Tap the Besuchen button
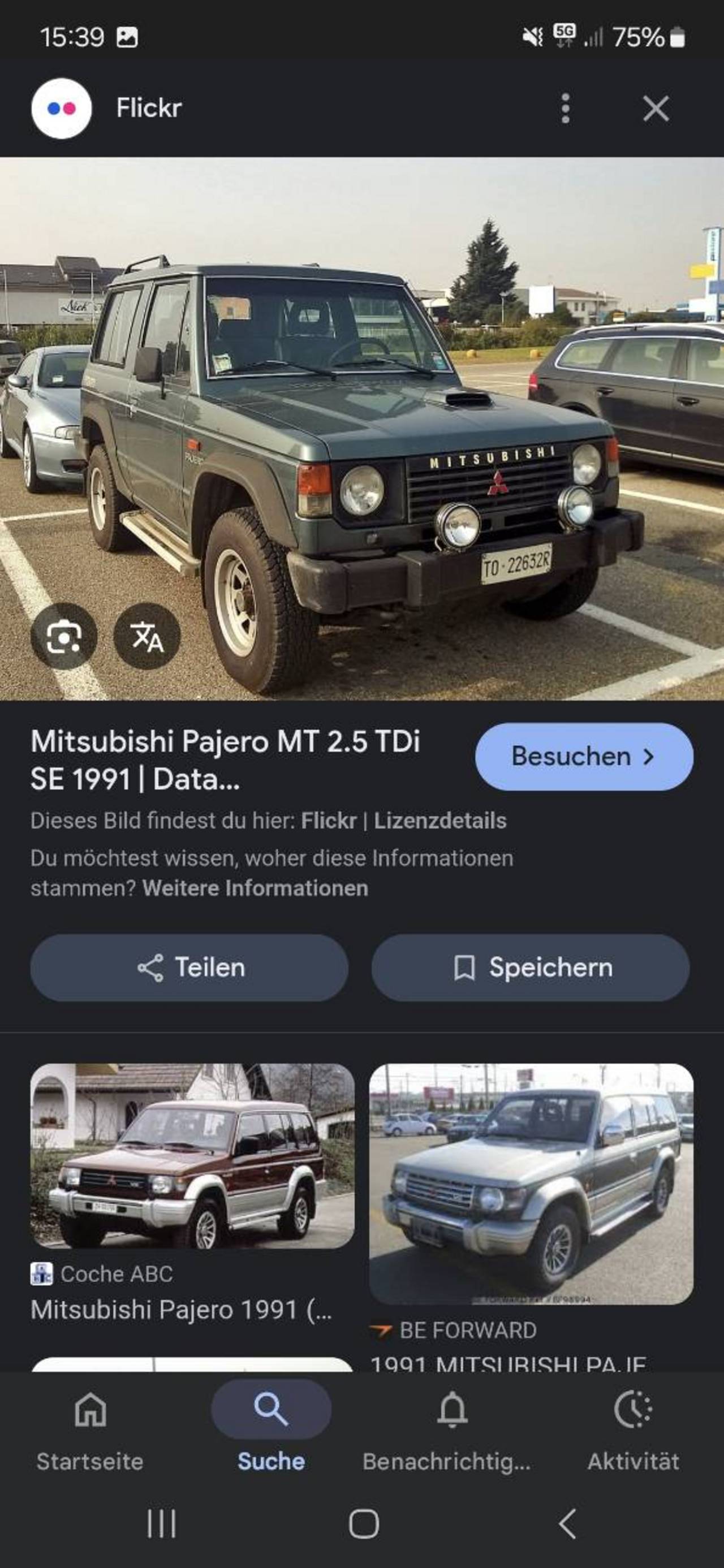 coord(584,757)
